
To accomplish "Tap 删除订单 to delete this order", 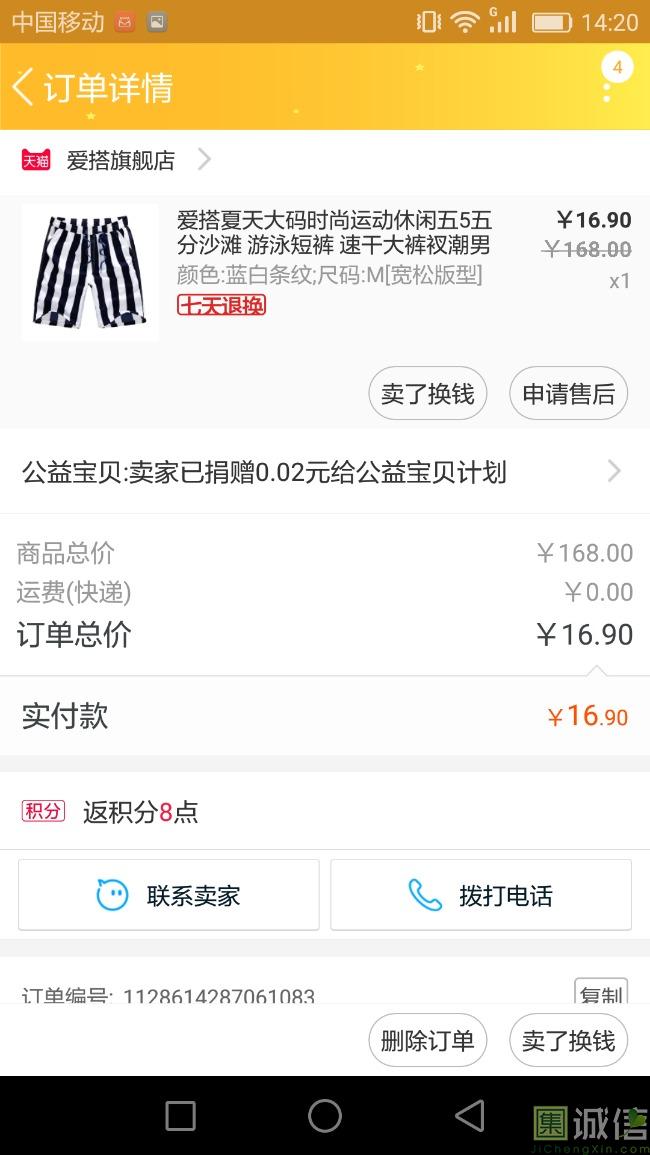I will point(427,1040).
